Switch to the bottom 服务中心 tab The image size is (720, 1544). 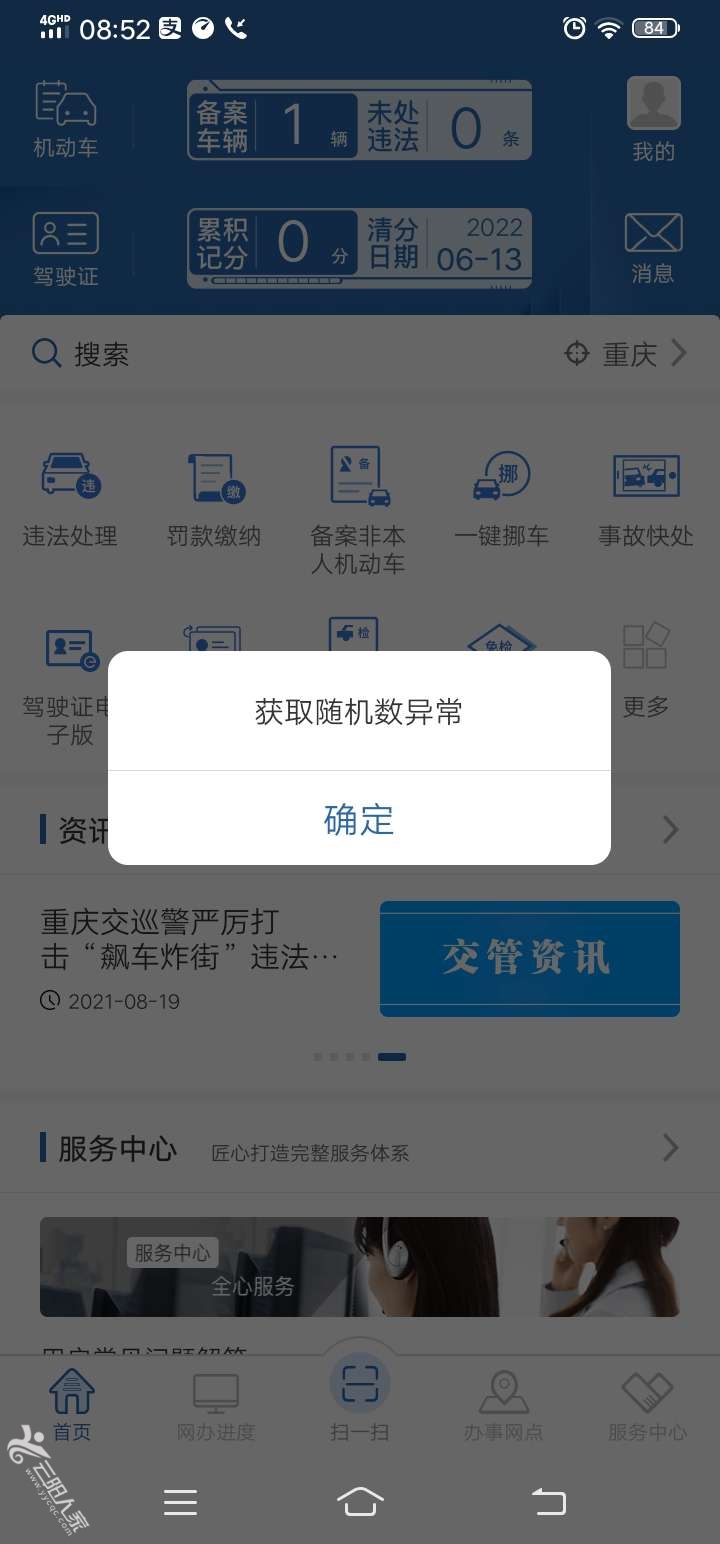647,1406
